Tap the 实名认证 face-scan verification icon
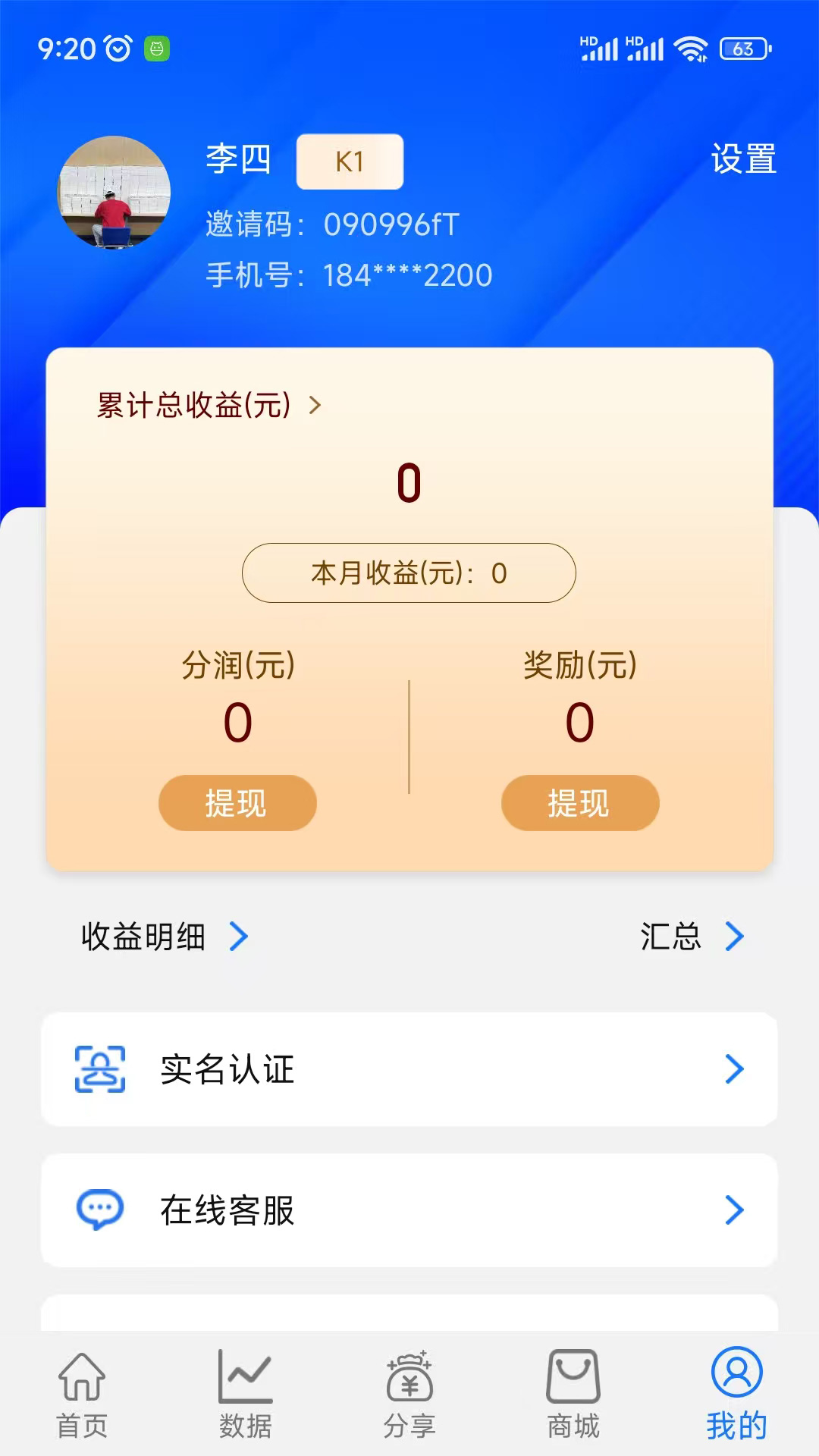 [102, 1070]
